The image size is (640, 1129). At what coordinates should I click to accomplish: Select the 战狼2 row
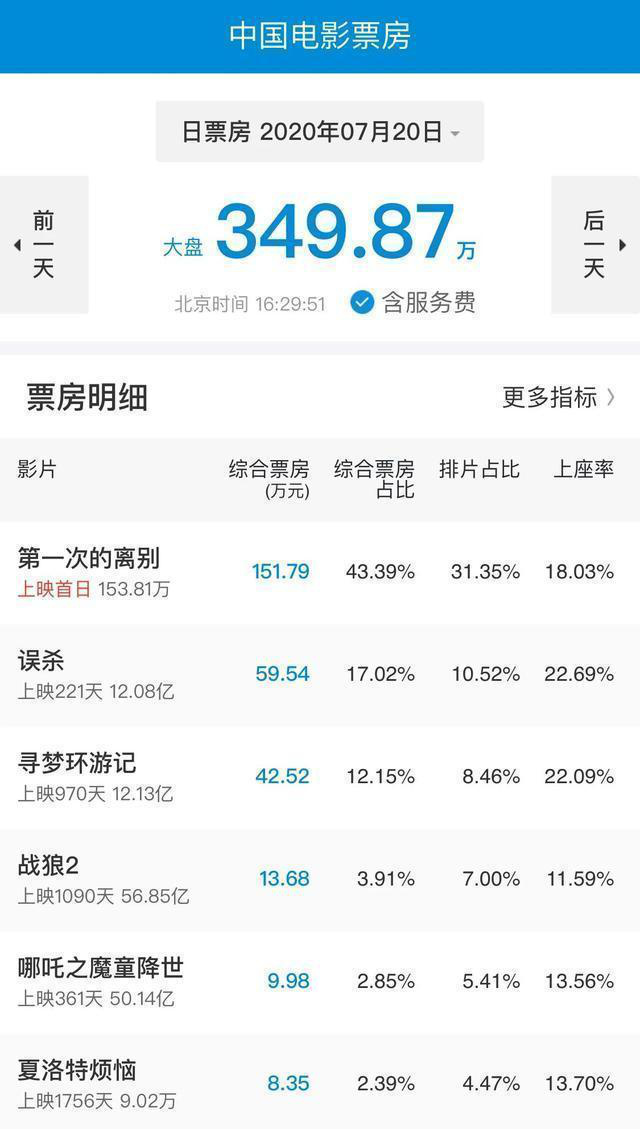coord(320,880)
